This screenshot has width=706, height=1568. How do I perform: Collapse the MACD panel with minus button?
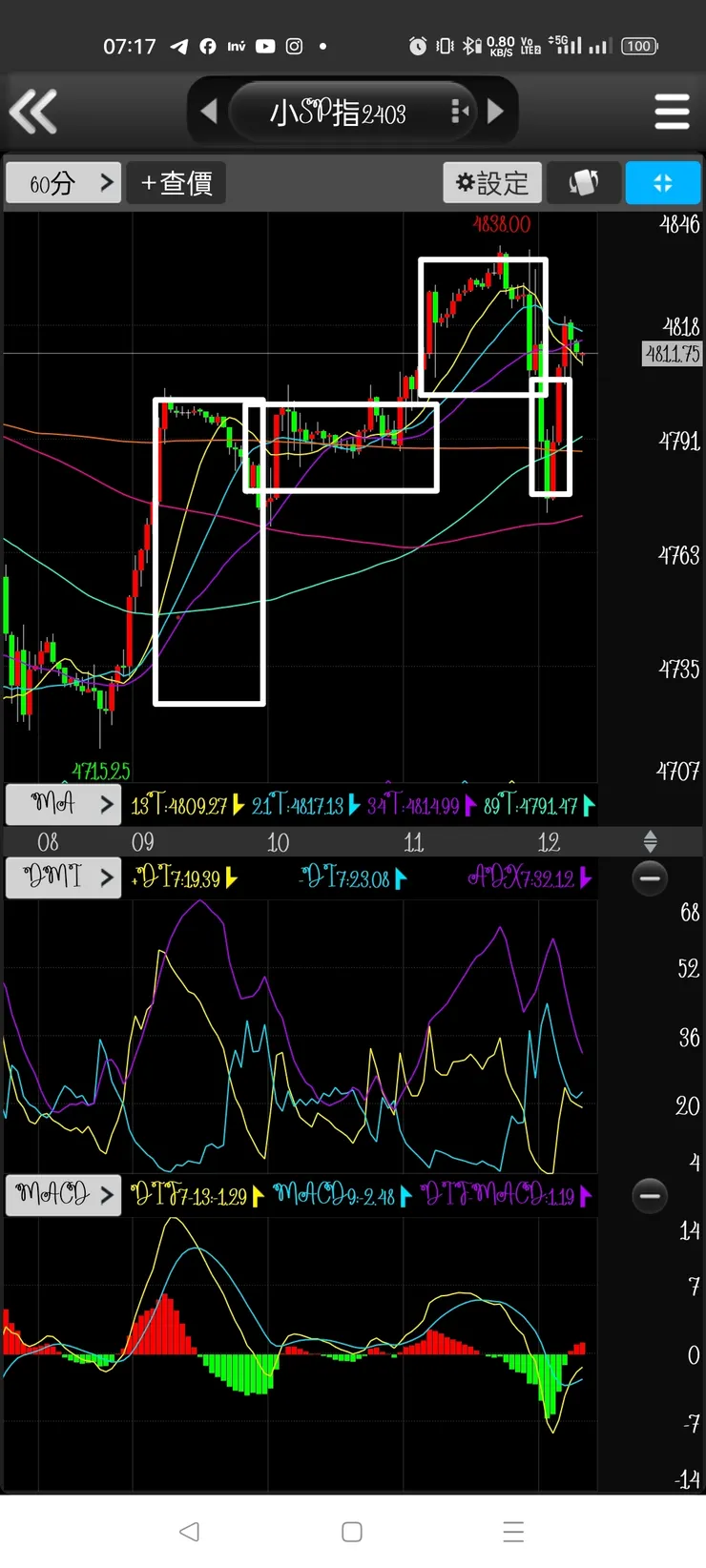click(650, 1195)
